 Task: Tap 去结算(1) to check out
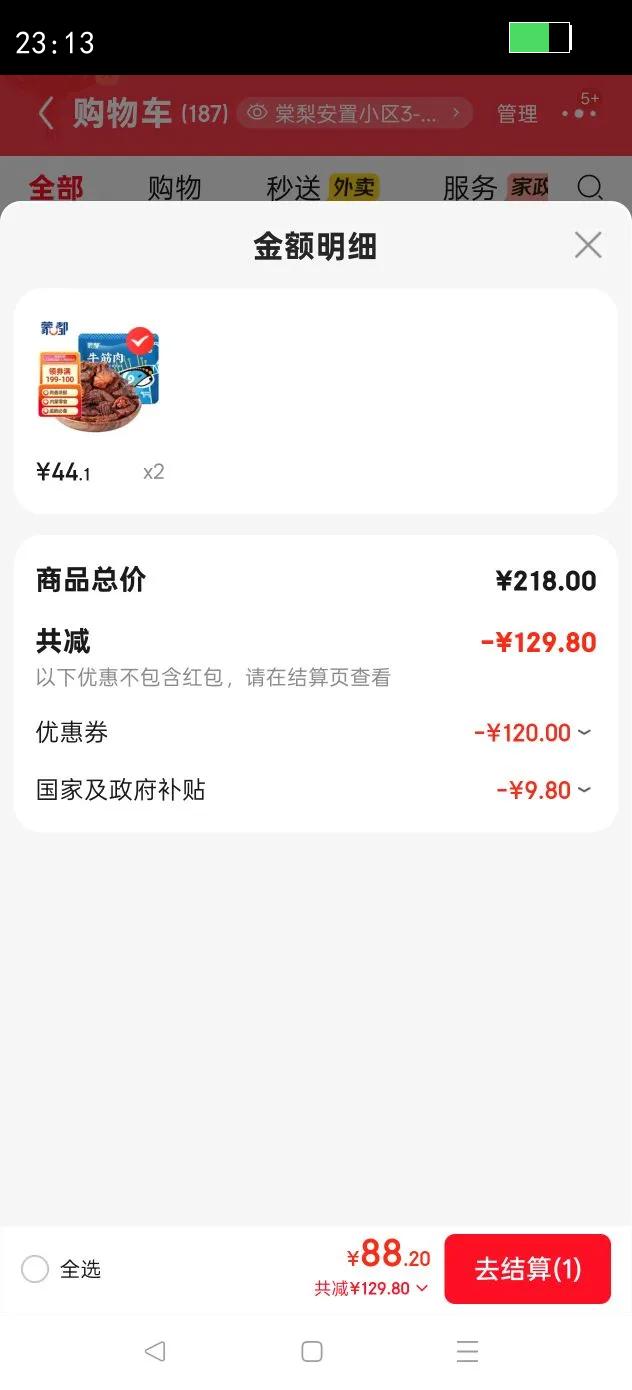tap(527, 1269)
